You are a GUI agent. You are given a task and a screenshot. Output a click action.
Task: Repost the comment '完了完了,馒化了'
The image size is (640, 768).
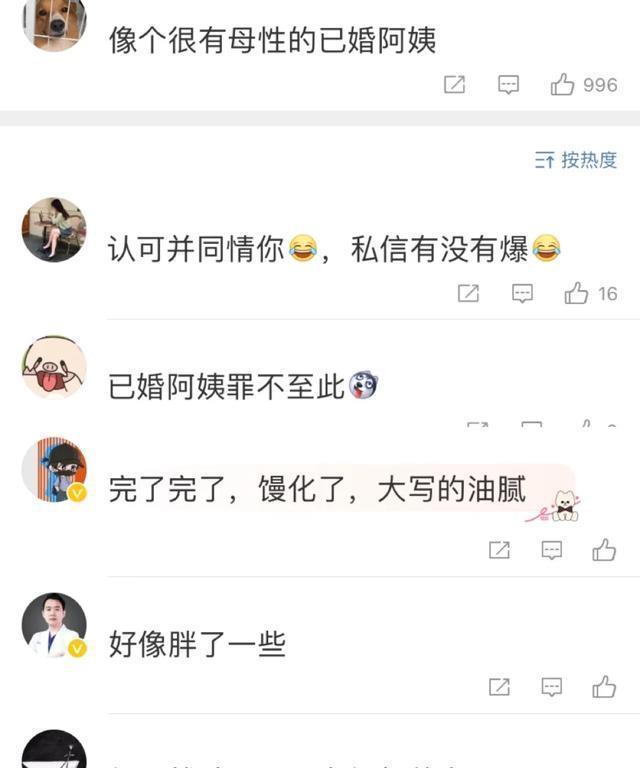click(498, 550)
